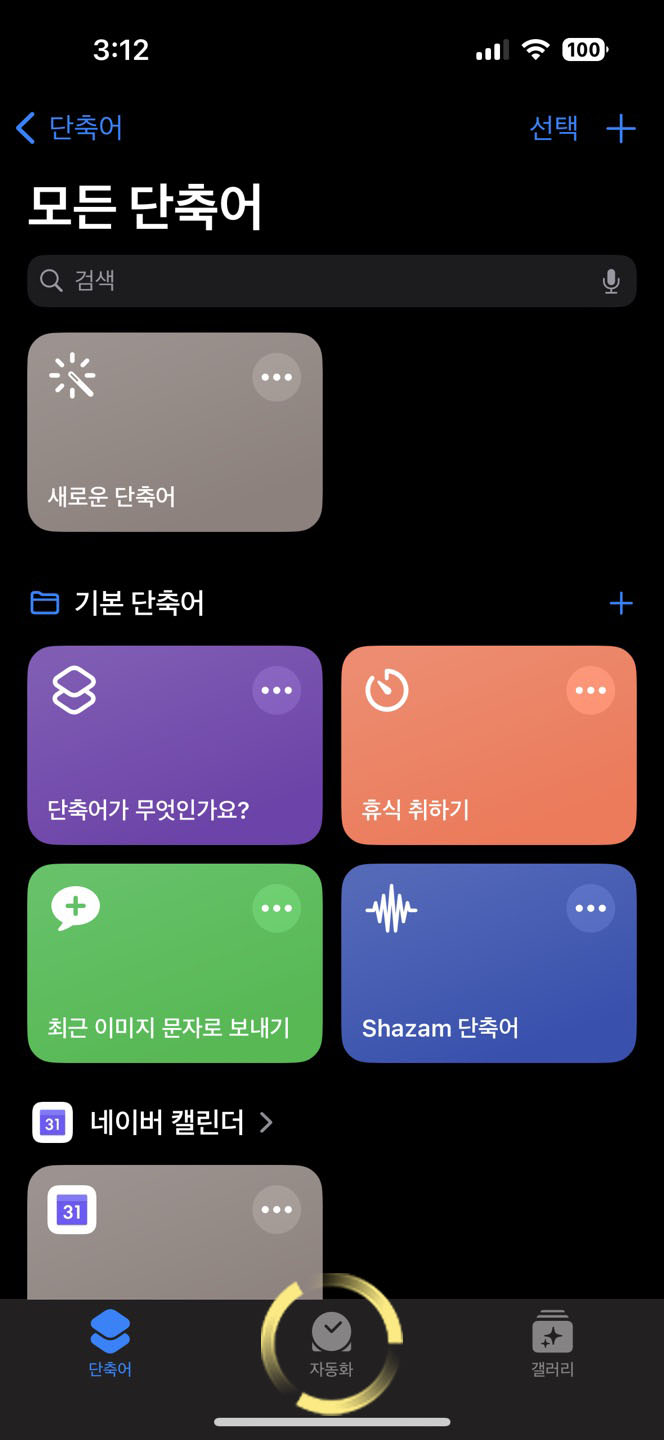Run the 휴식 취하기 shortcut
The image size is (664, 1440).
click(x=489, y=745)
